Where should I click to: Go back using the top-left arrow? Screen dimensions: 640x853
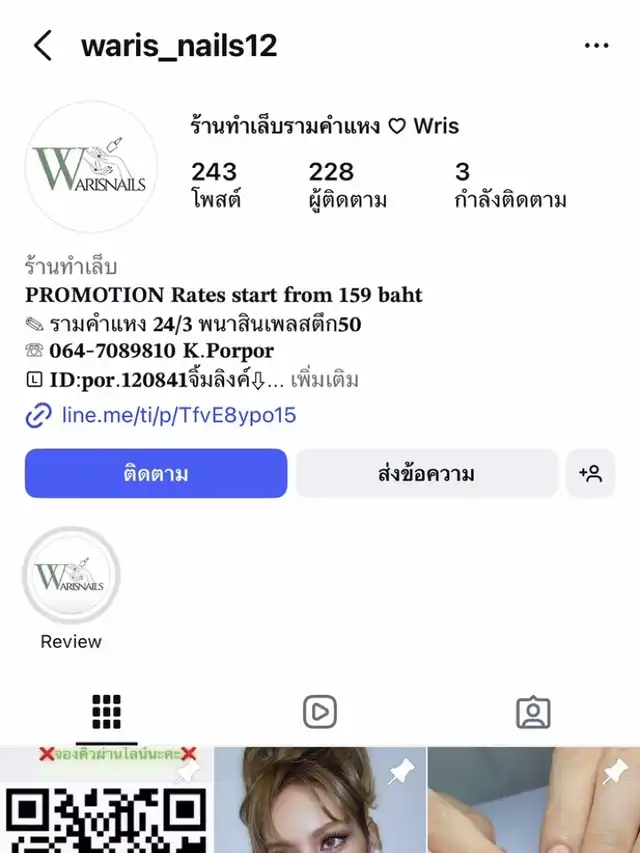click(42, 46)
